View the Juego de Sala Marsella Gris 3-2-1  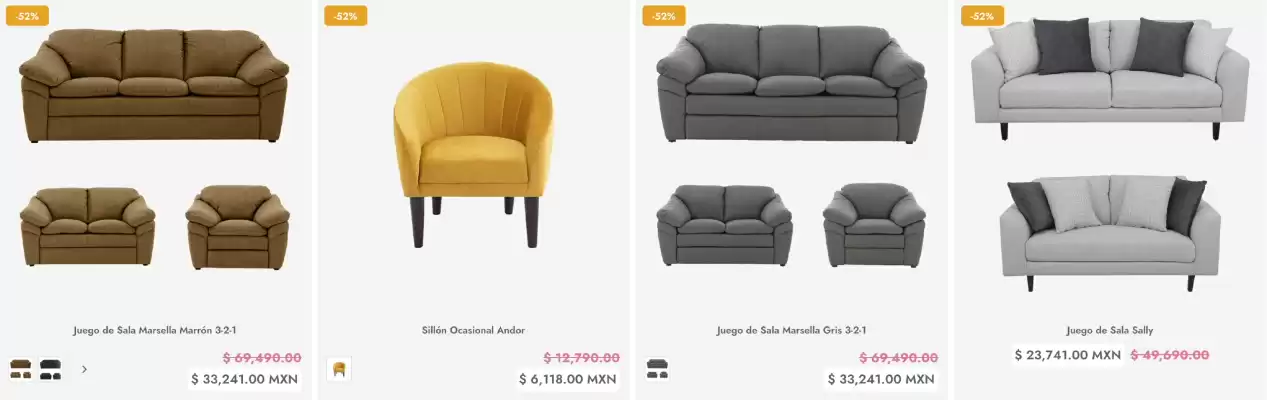click(791, 330)
